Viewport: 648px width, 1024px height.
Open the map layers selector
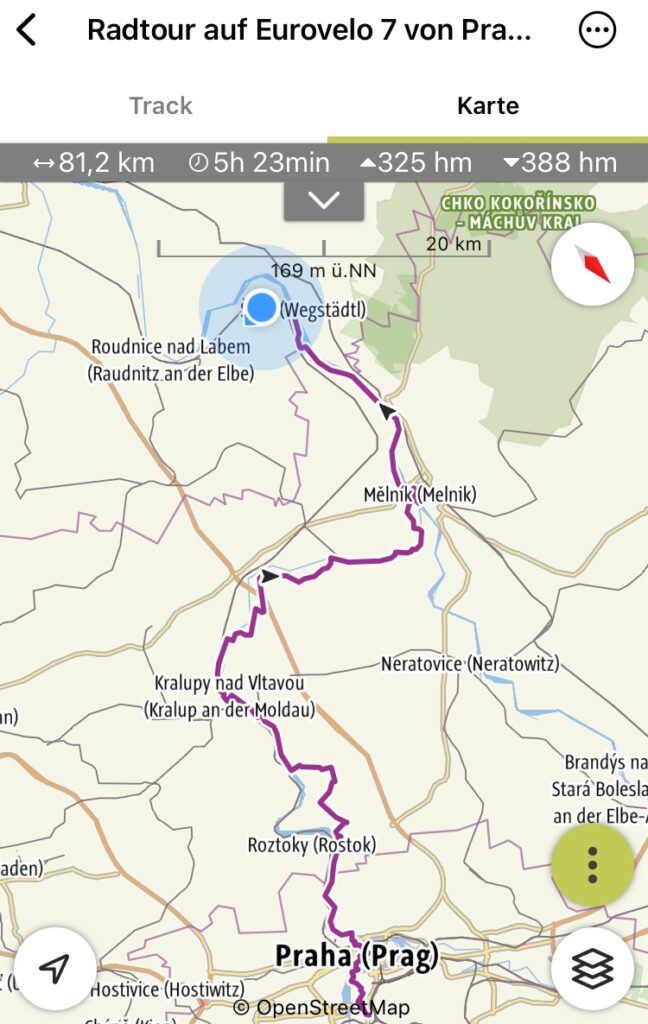592,968
